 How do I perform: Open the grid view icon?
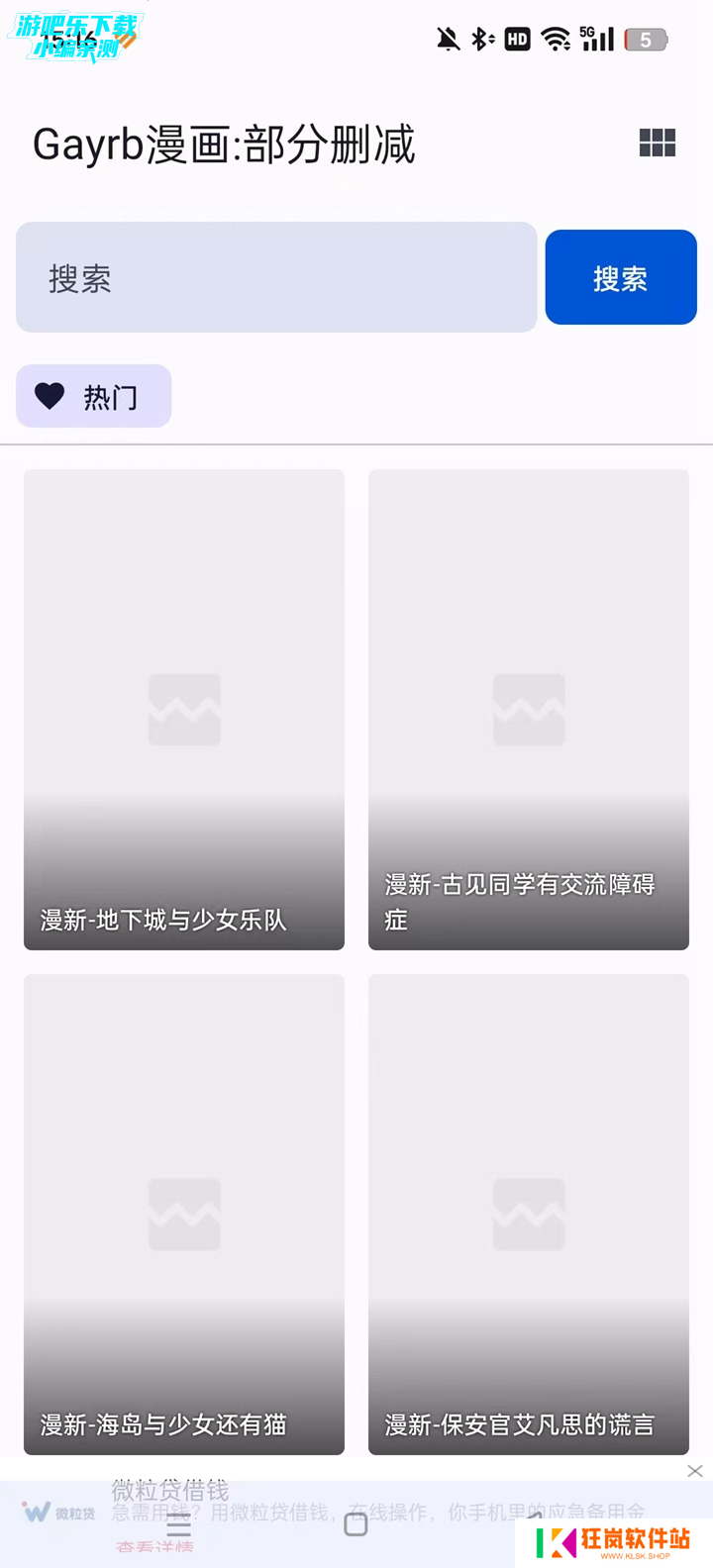point(657,144)
